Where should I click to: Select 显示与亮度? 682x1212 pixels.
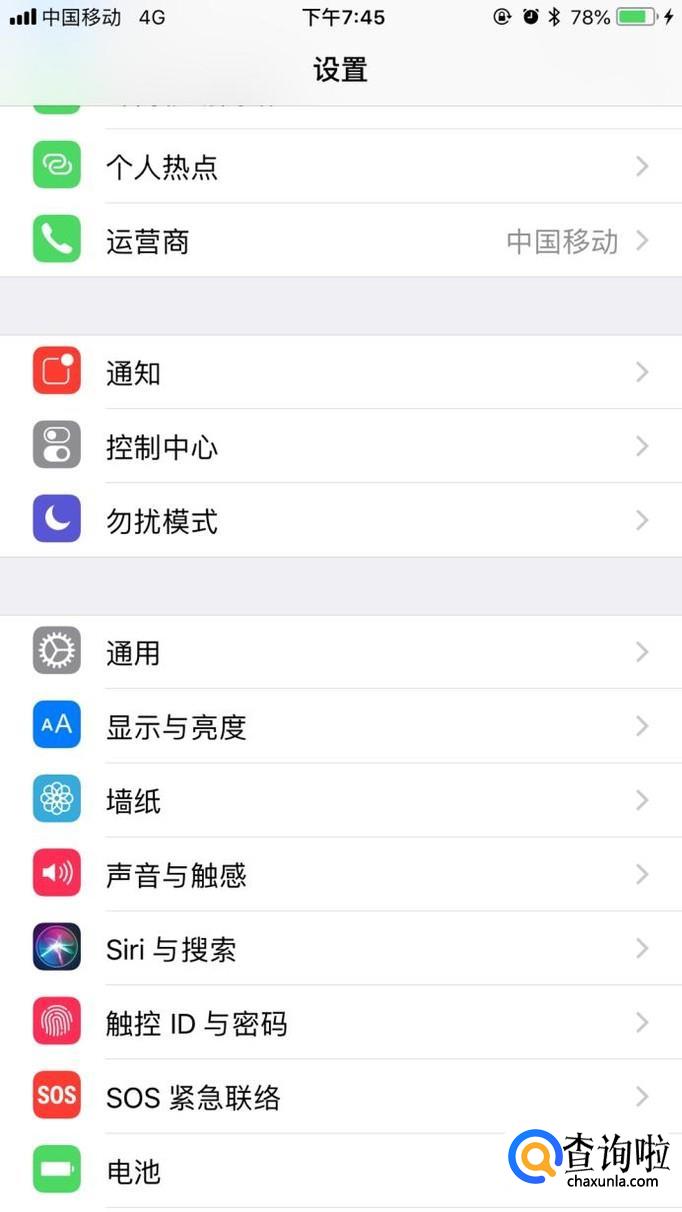(x=340, y=727)
